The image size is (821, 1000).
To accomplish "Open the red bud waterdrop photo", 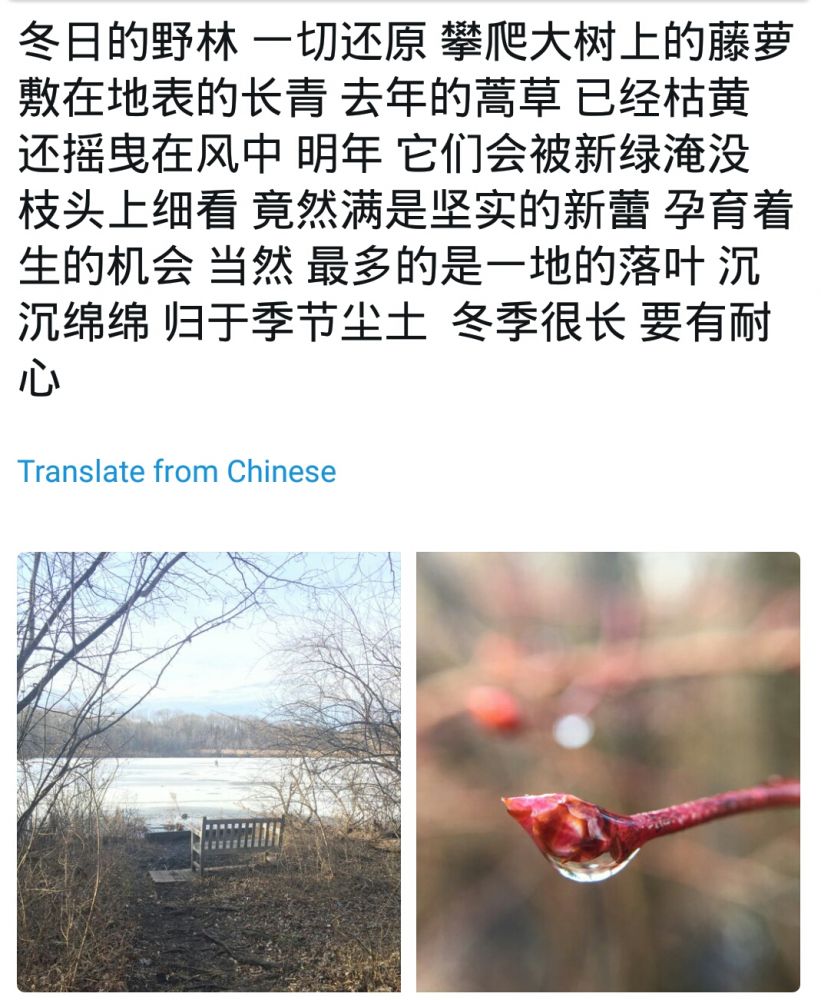I will tap(608, 771).
